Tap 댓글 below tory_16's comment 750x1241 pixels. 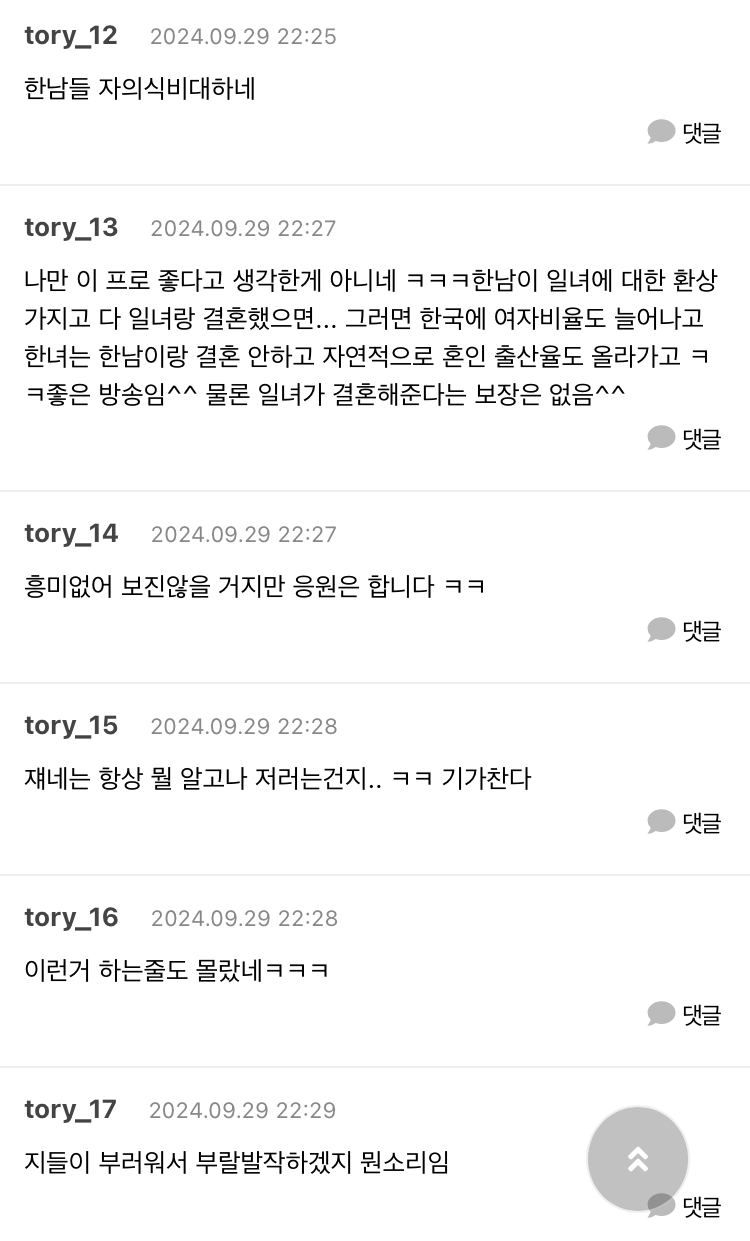pos(685,1014)
